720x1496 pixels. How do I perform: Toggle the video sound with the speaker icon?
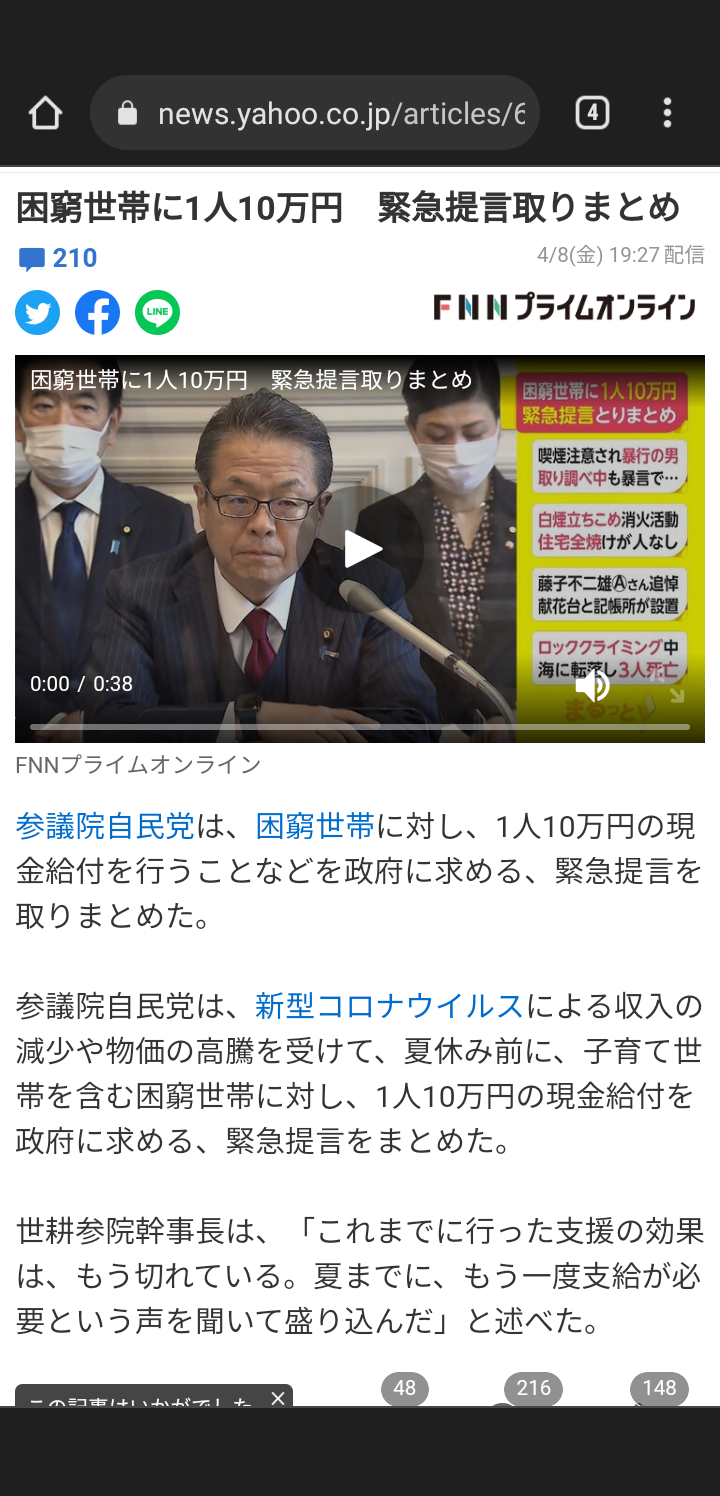point(592,685)
